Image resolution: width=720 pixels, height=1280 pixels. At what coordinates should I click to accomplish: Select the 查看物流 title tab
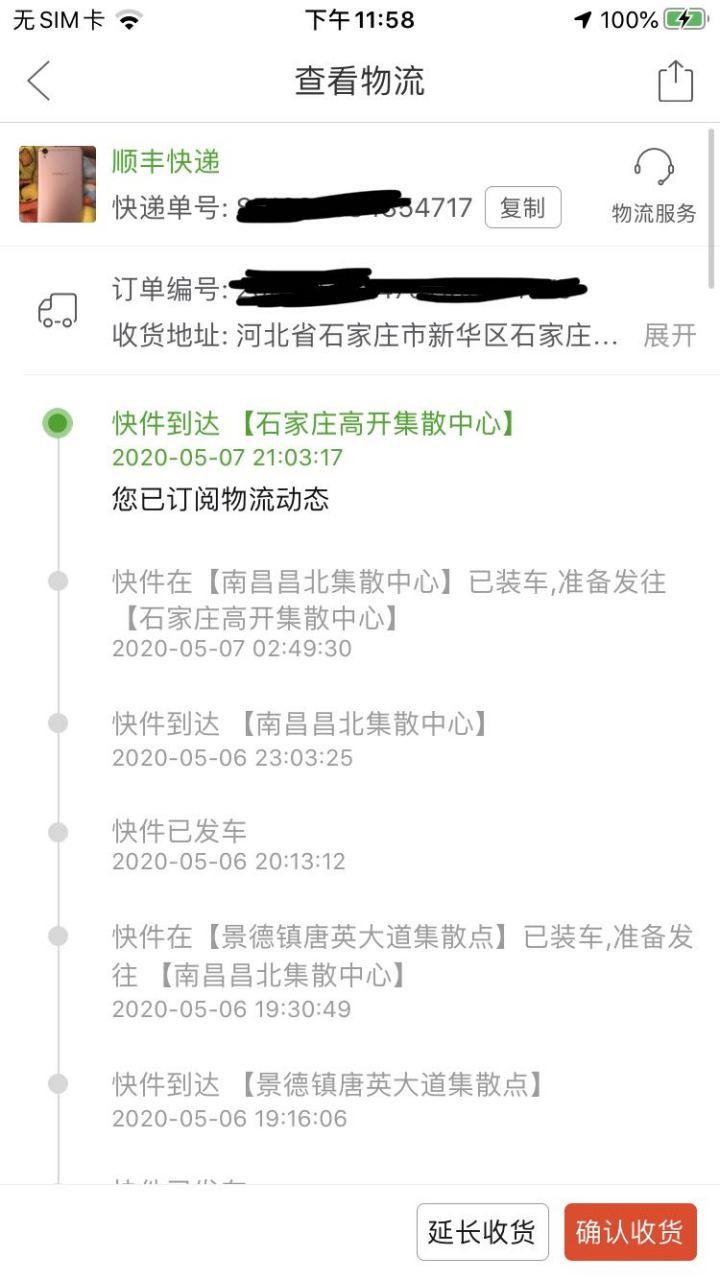360,82
